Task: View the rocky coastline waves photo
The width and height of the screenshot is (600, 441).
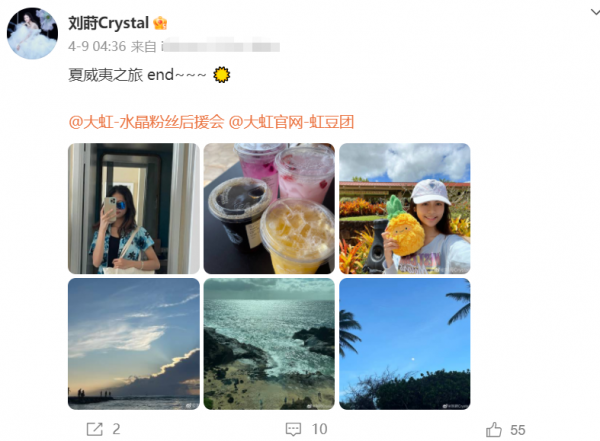Action: pos(268,343)
